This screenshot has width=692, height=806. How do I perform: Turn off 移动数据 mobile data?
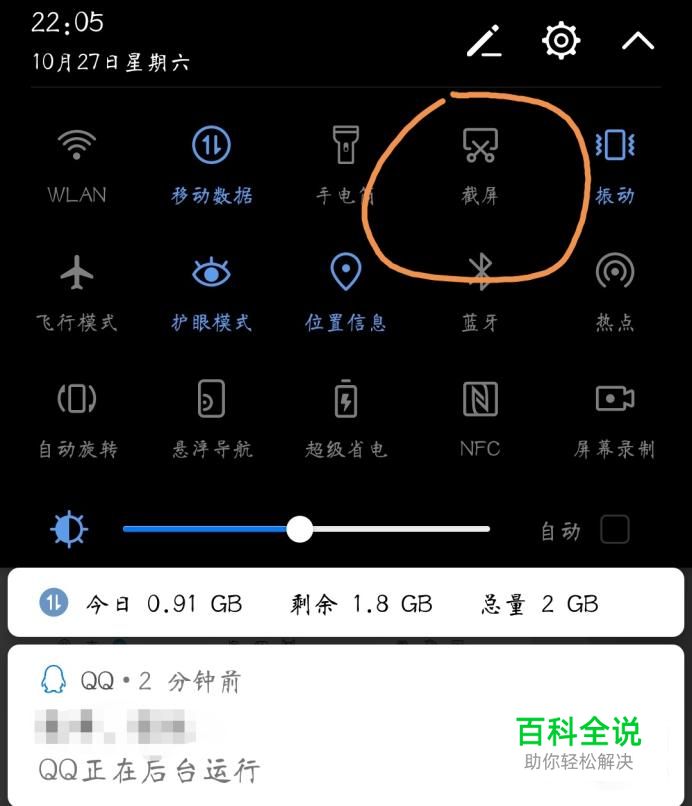coord(211,147)
